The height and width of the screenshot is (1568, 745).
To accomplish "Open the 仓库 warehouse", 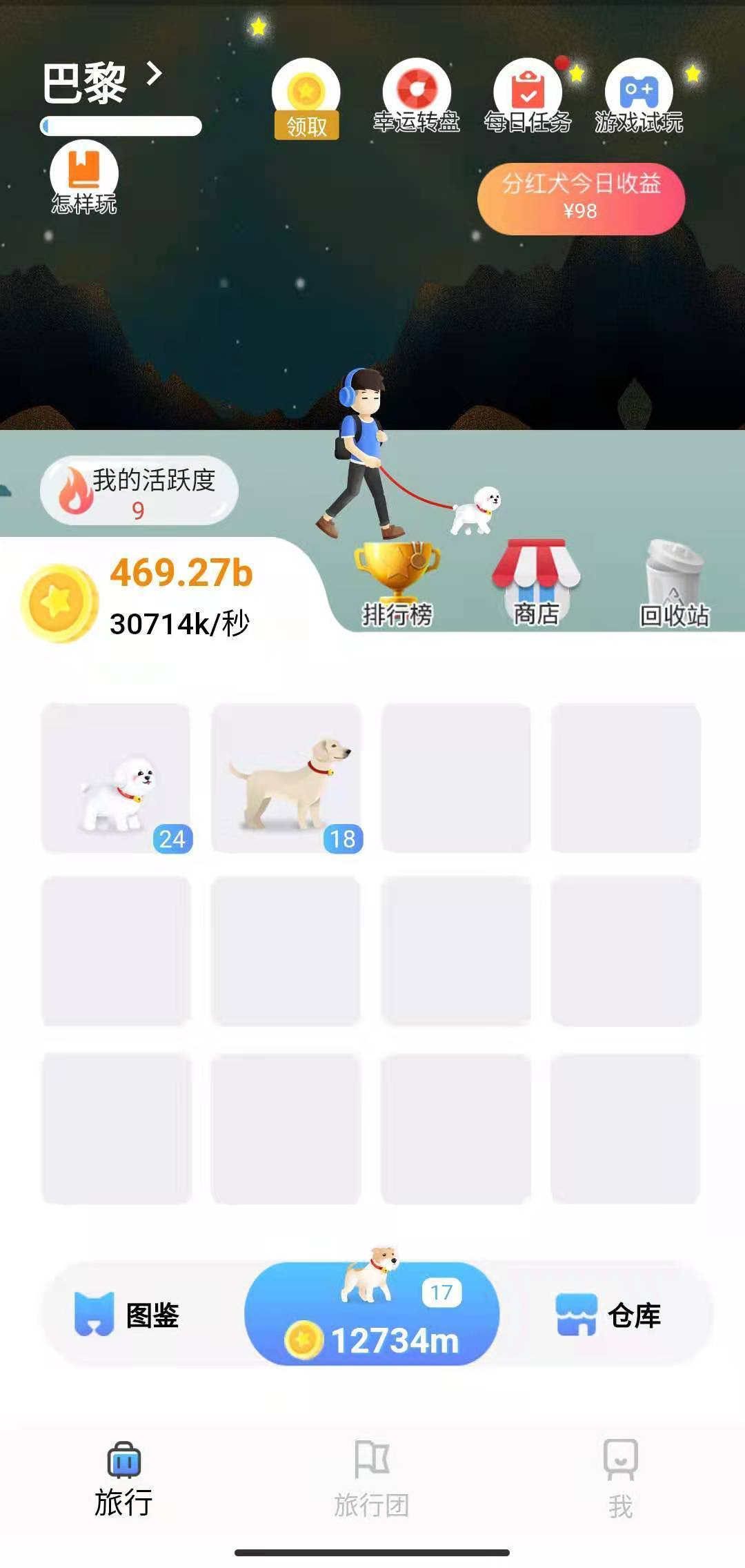I will pyautogui.click(x=608, y=1315).
